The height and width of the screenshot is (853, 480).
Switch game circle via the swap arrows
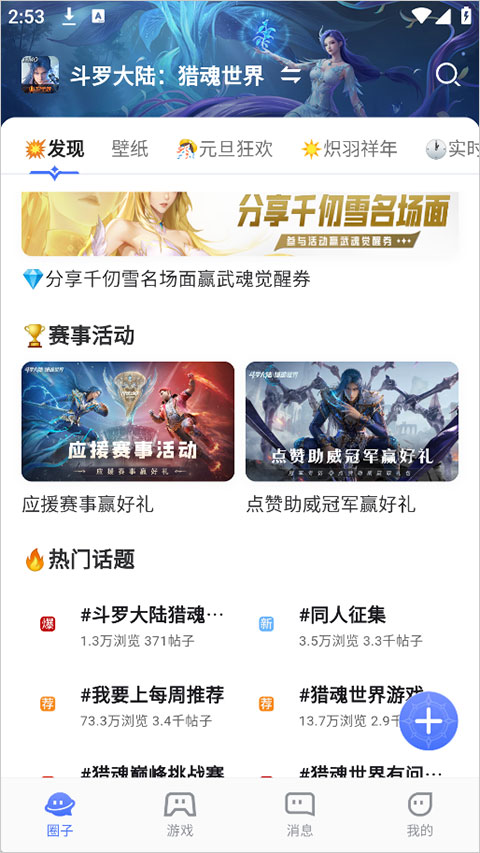[291, 75]
